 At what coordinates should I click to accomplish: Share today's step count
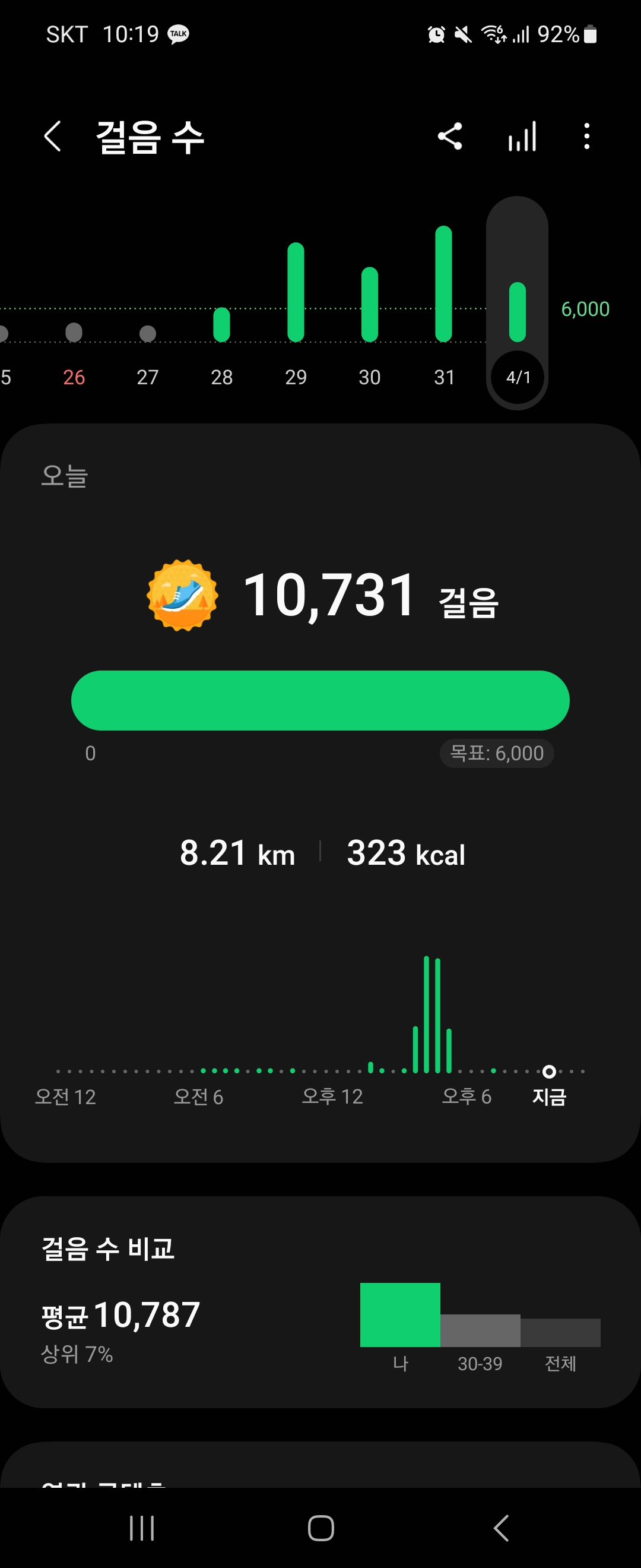(x=450, y=137)
